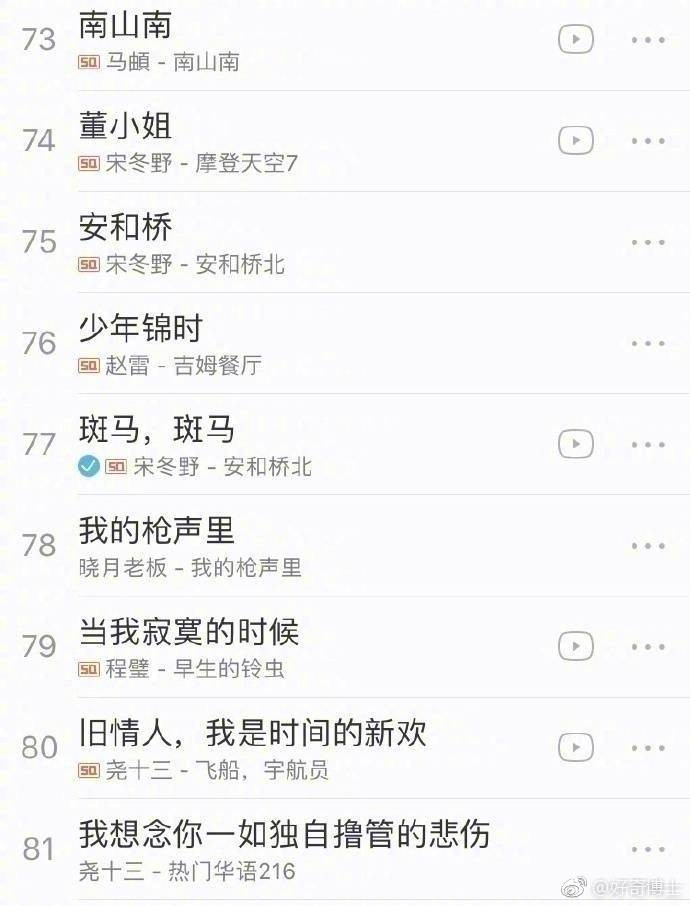The width and height of the screenshot is (690, 906).
Task: Watch the MV for 旧情人，我是时间的新欢
Action: pyautogui.click(x=575, y=748)
